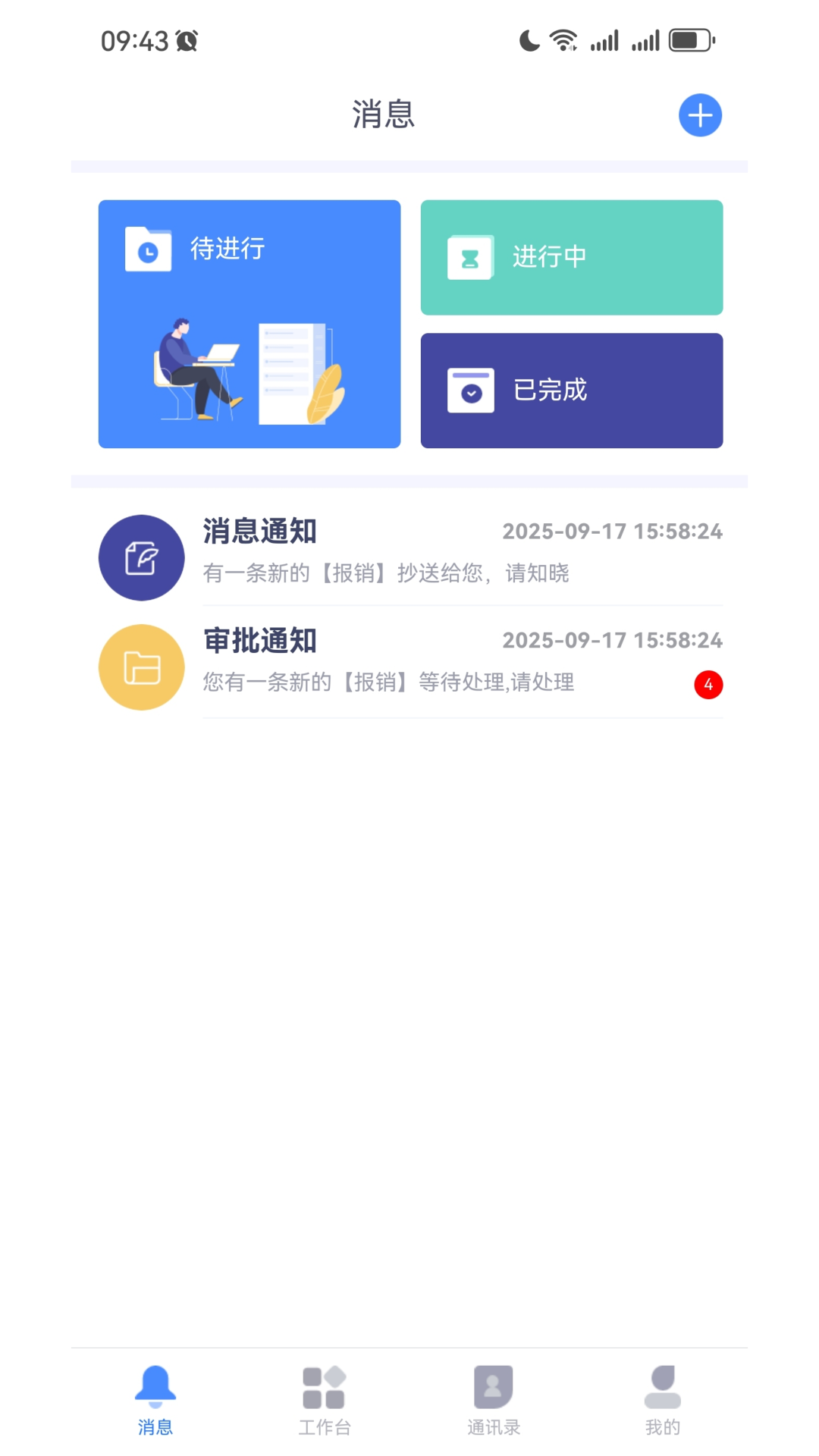Open the 已完成 tasks card
This screenshot has height=1456, width=819.
pos(571,390)
